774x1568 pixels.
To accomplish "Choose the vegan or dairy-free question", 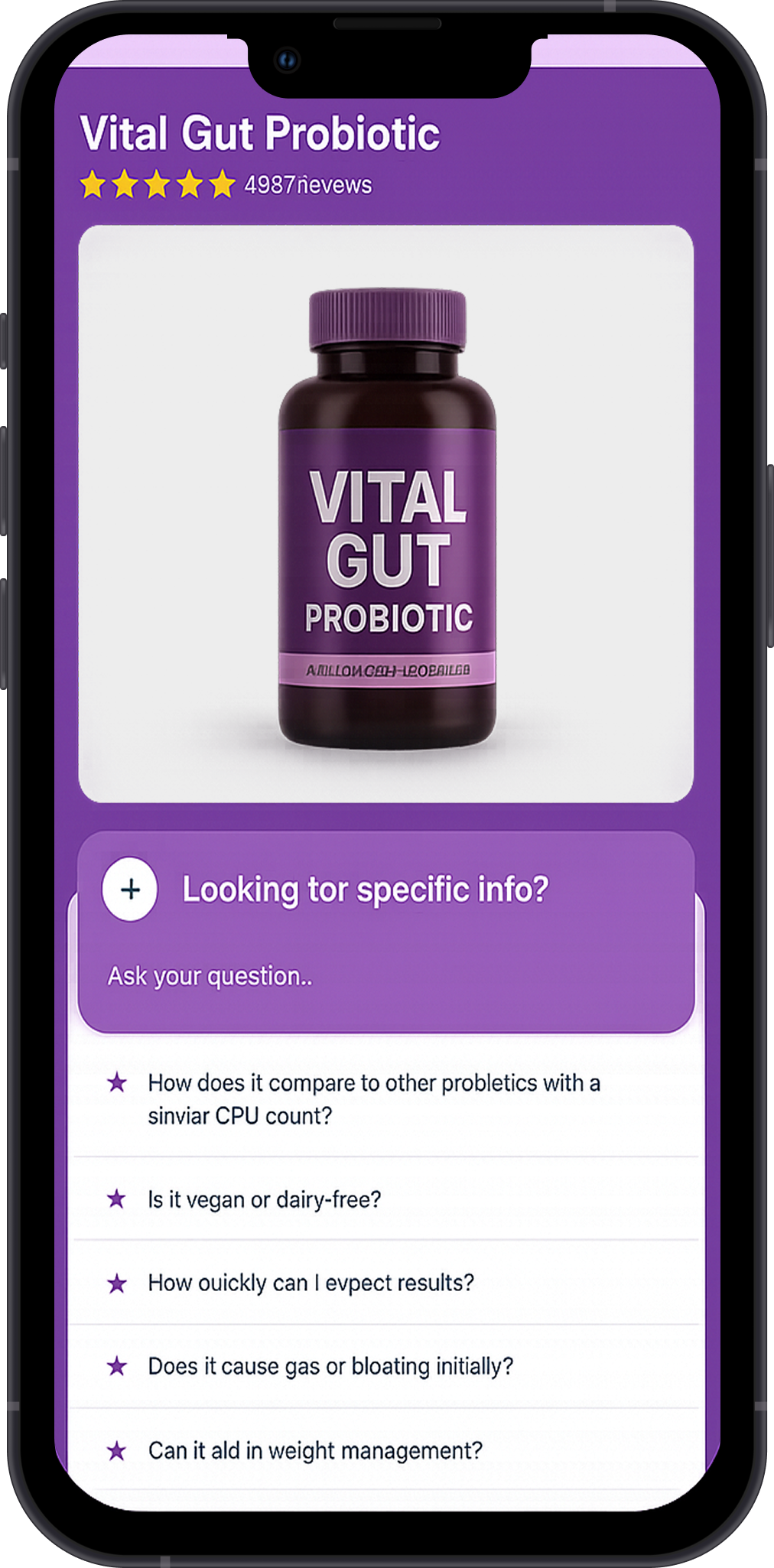I will click(264, 1199).
